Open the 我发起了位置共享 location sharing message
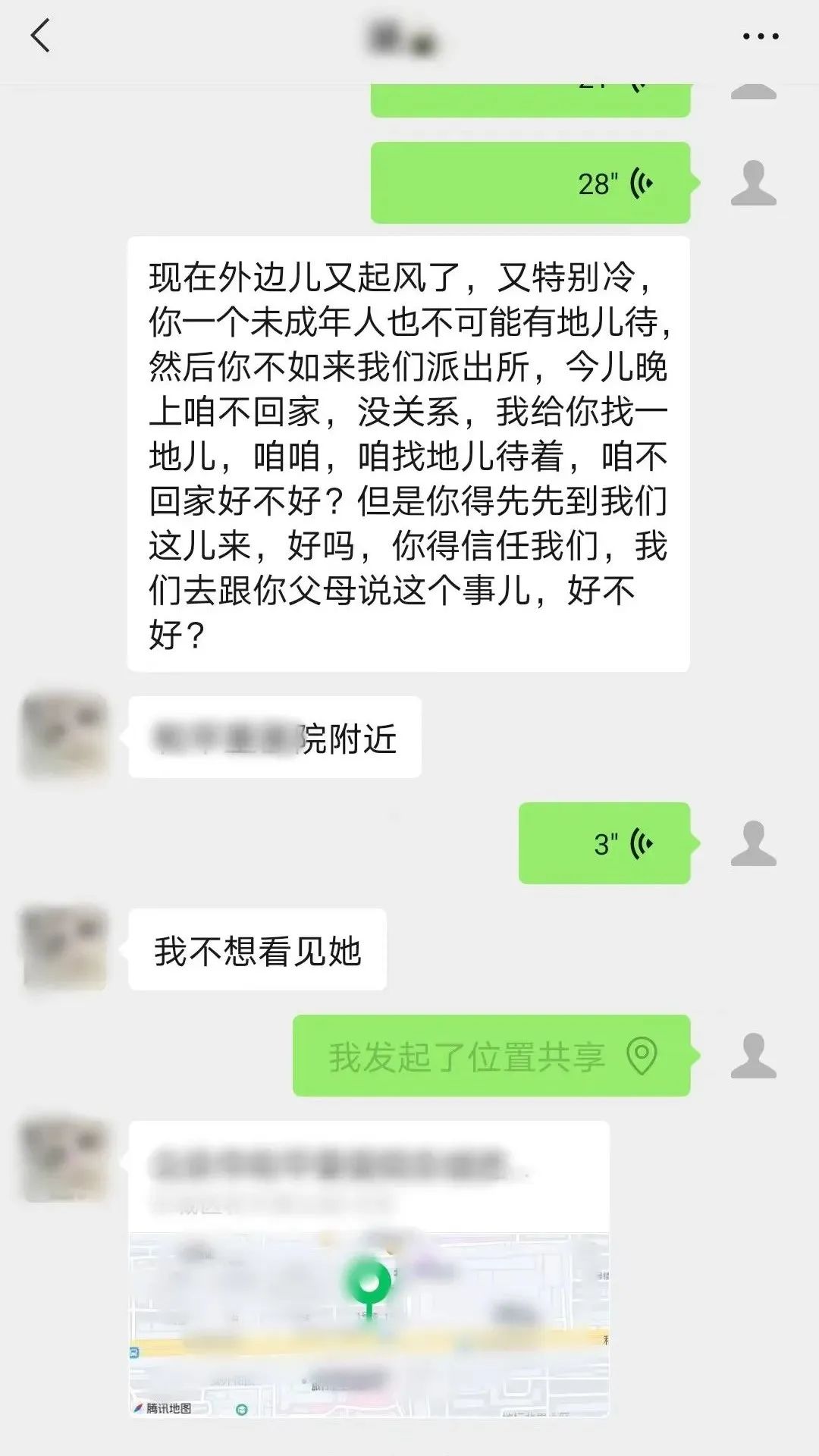Screen dimensions: 819x1456 coord(491,1056)
